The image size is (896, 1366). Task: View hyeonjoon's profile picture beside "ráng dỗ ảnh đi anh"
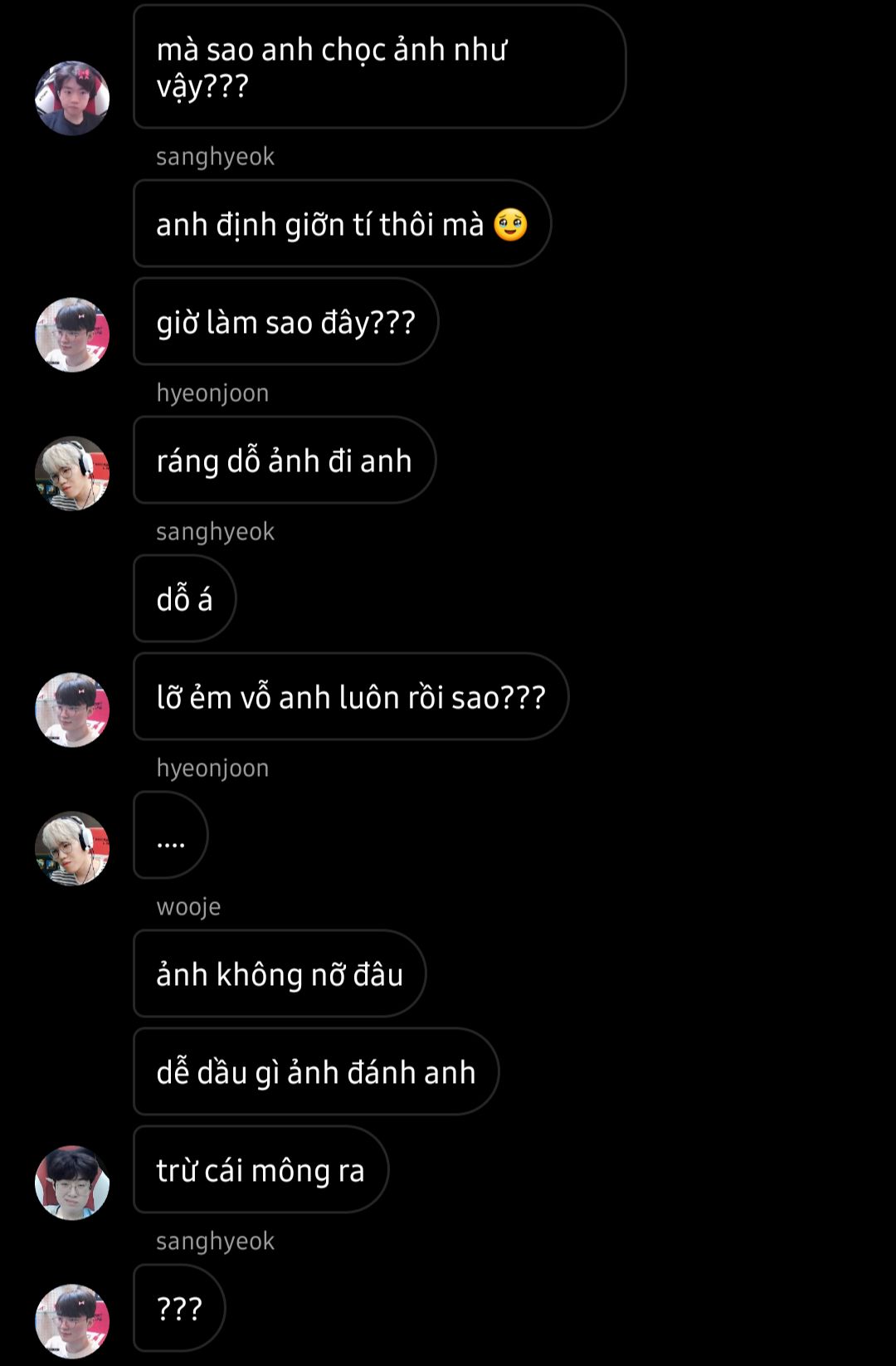72,473
